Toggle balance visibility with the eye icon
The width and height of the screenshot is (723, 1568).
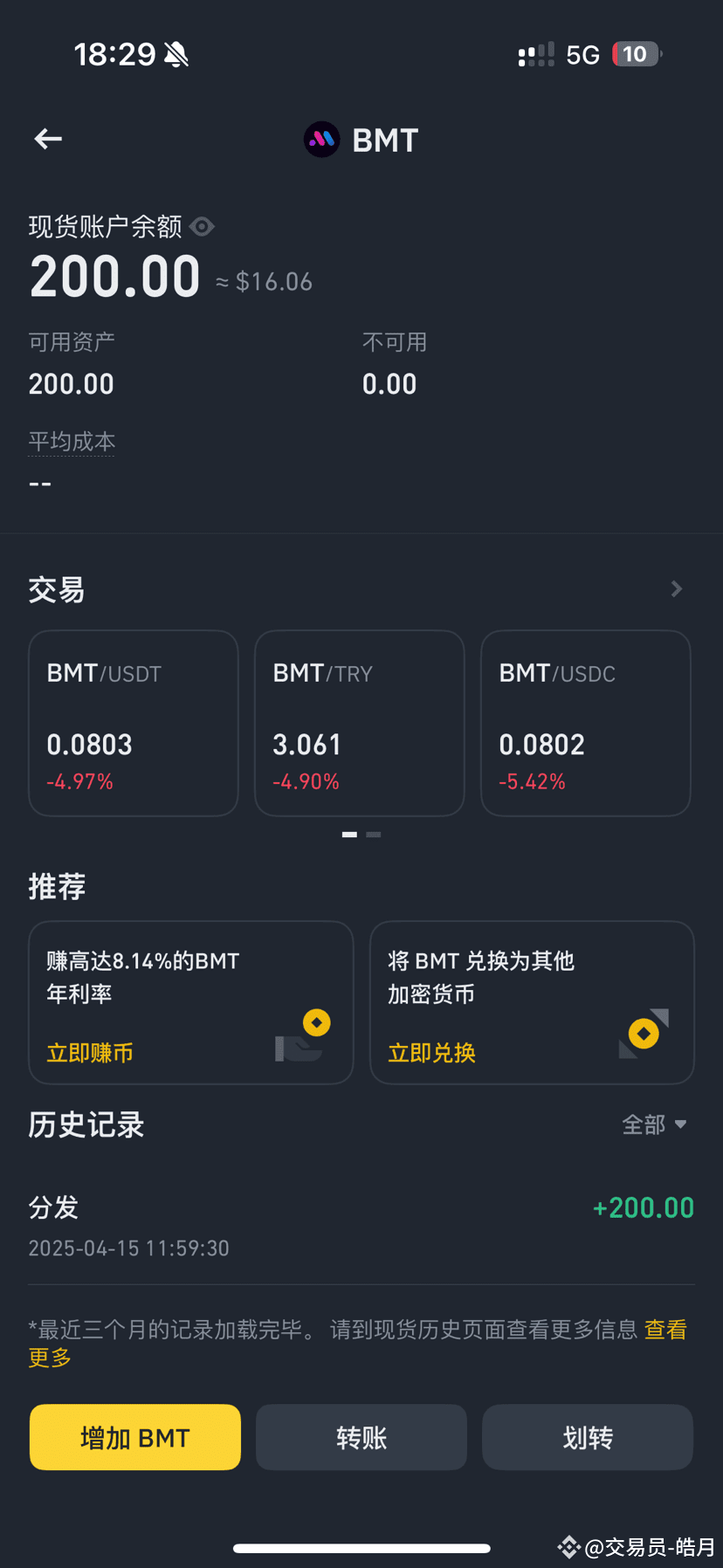[x=202, y=226]
